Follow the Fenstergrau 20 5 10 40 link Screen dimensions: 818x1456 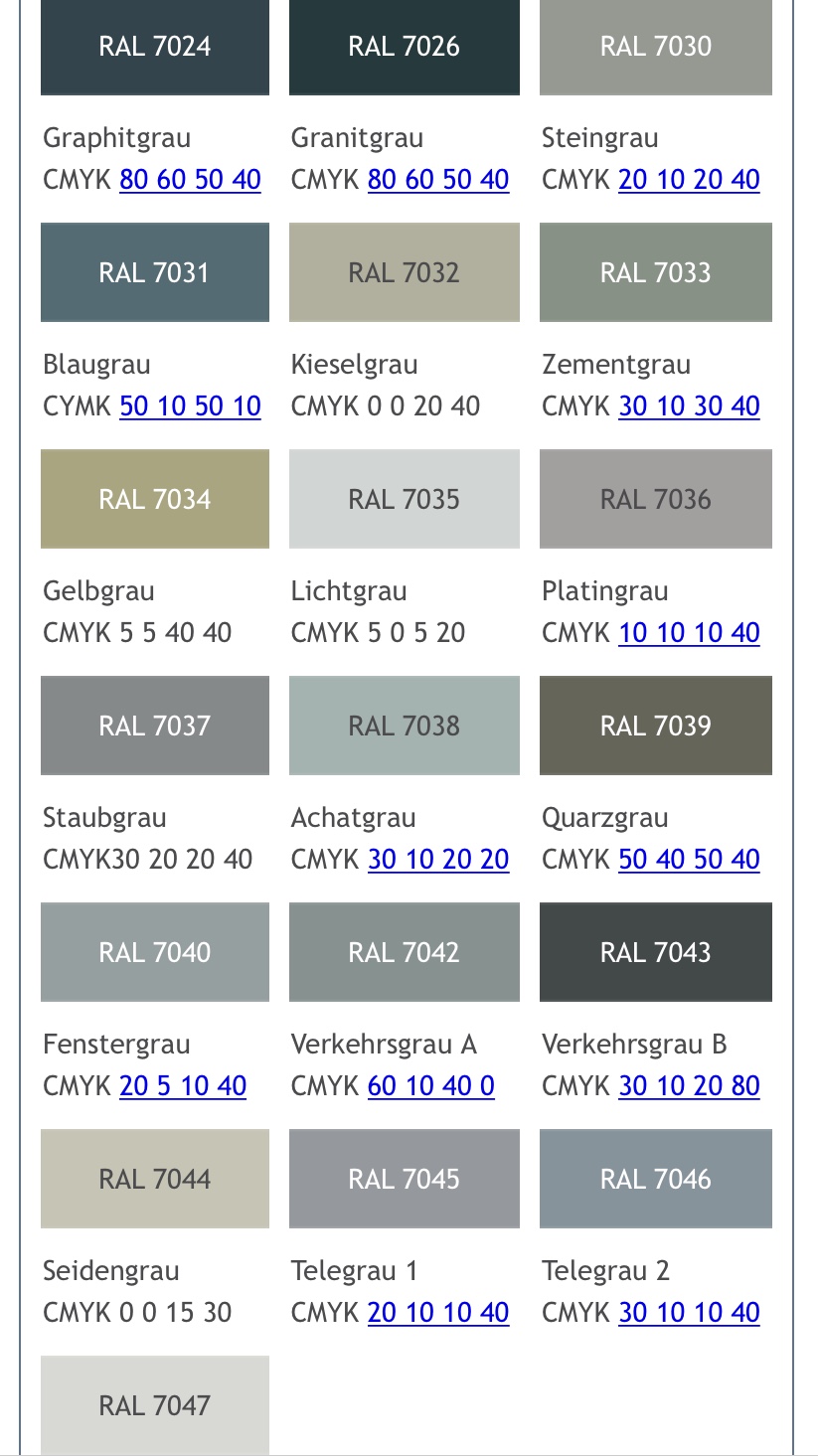[183, 1086]
